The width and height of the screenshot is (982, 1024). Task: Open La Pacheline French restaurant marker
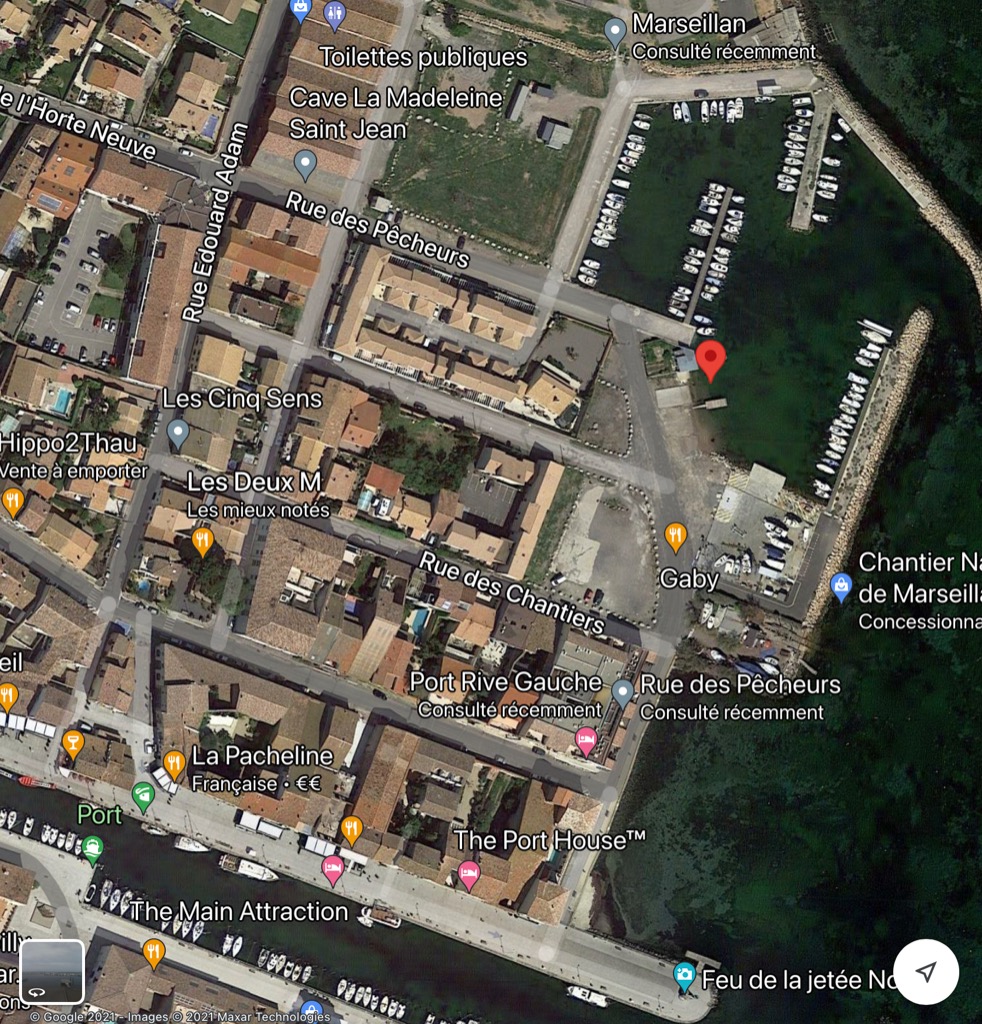174,764
